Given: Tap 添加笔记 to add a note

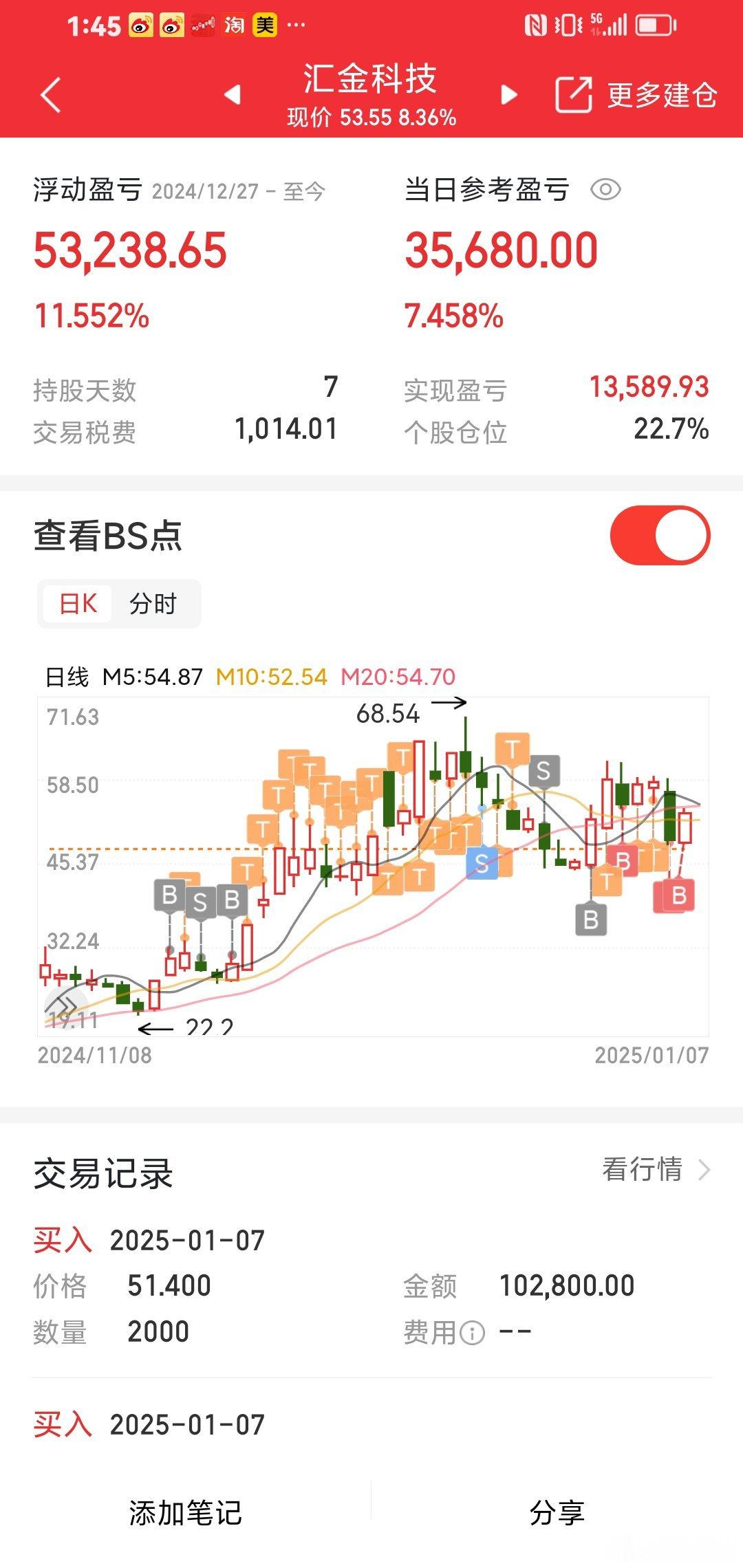Looking at the screenshot, I should pos(186,1513).
